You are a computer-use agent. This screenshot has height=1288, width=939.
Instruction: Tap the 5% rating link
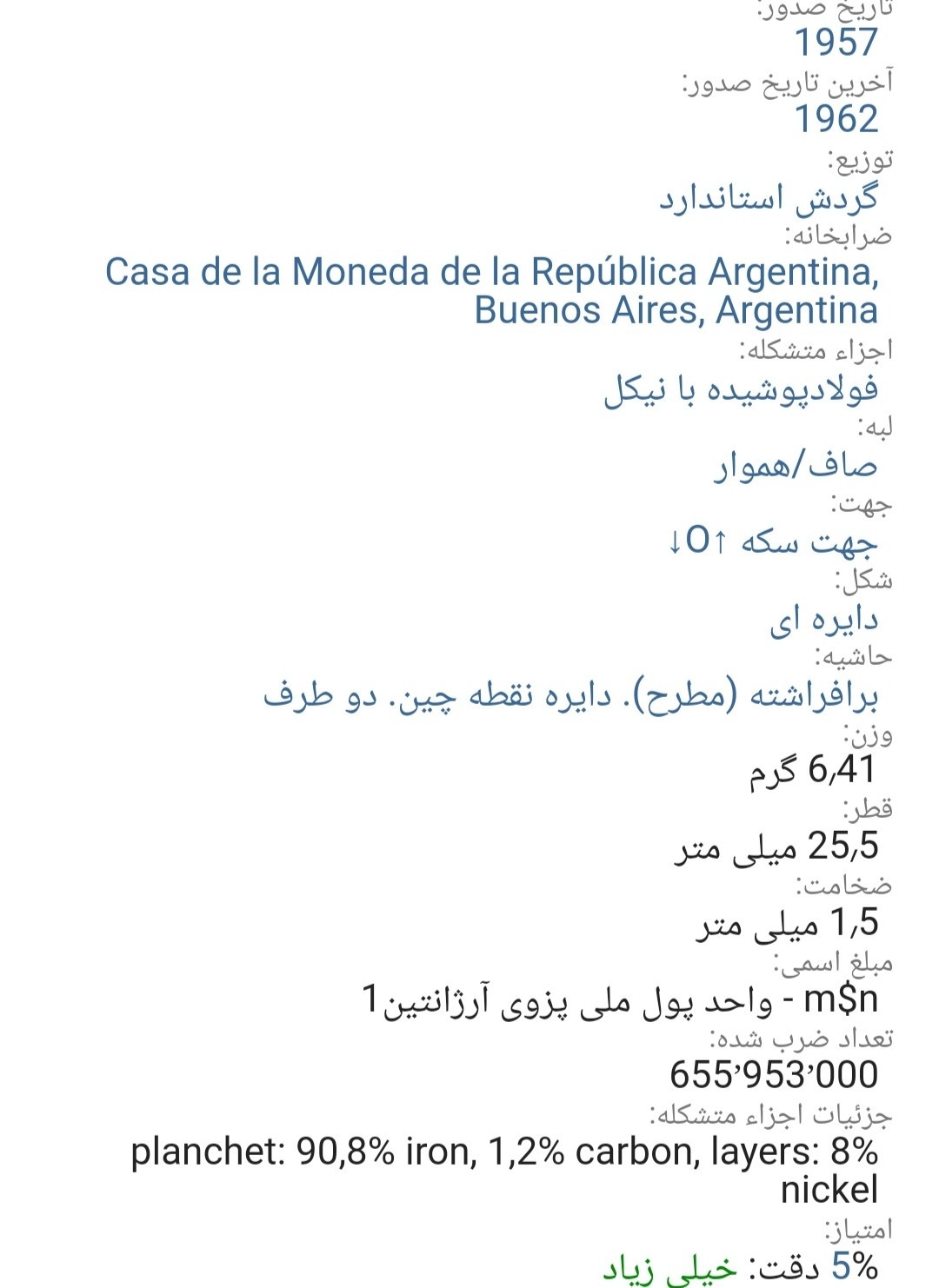pos(854,1267)
